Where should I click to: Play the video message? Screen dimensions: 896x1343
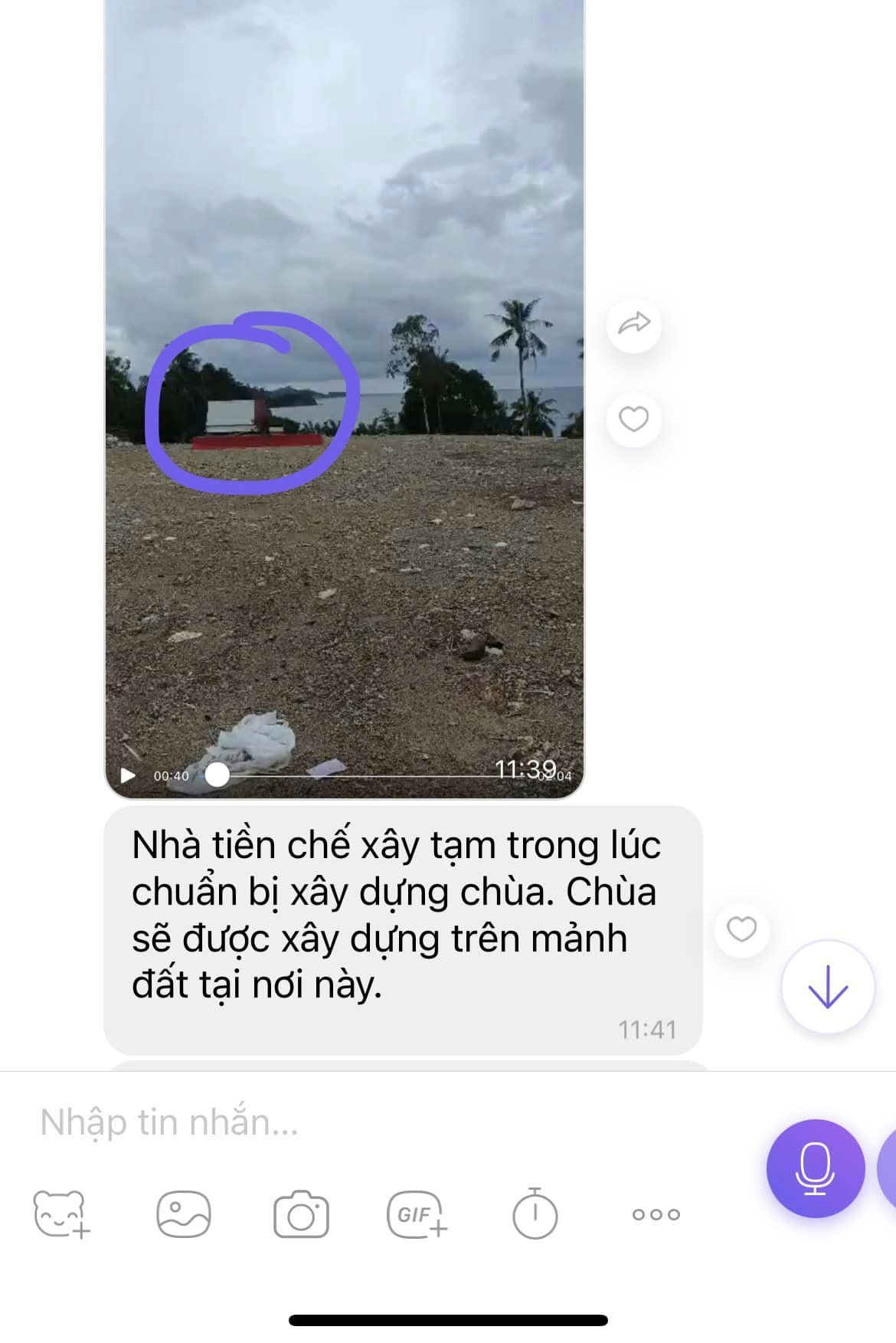pyautogui.click(x=129, y=775)
